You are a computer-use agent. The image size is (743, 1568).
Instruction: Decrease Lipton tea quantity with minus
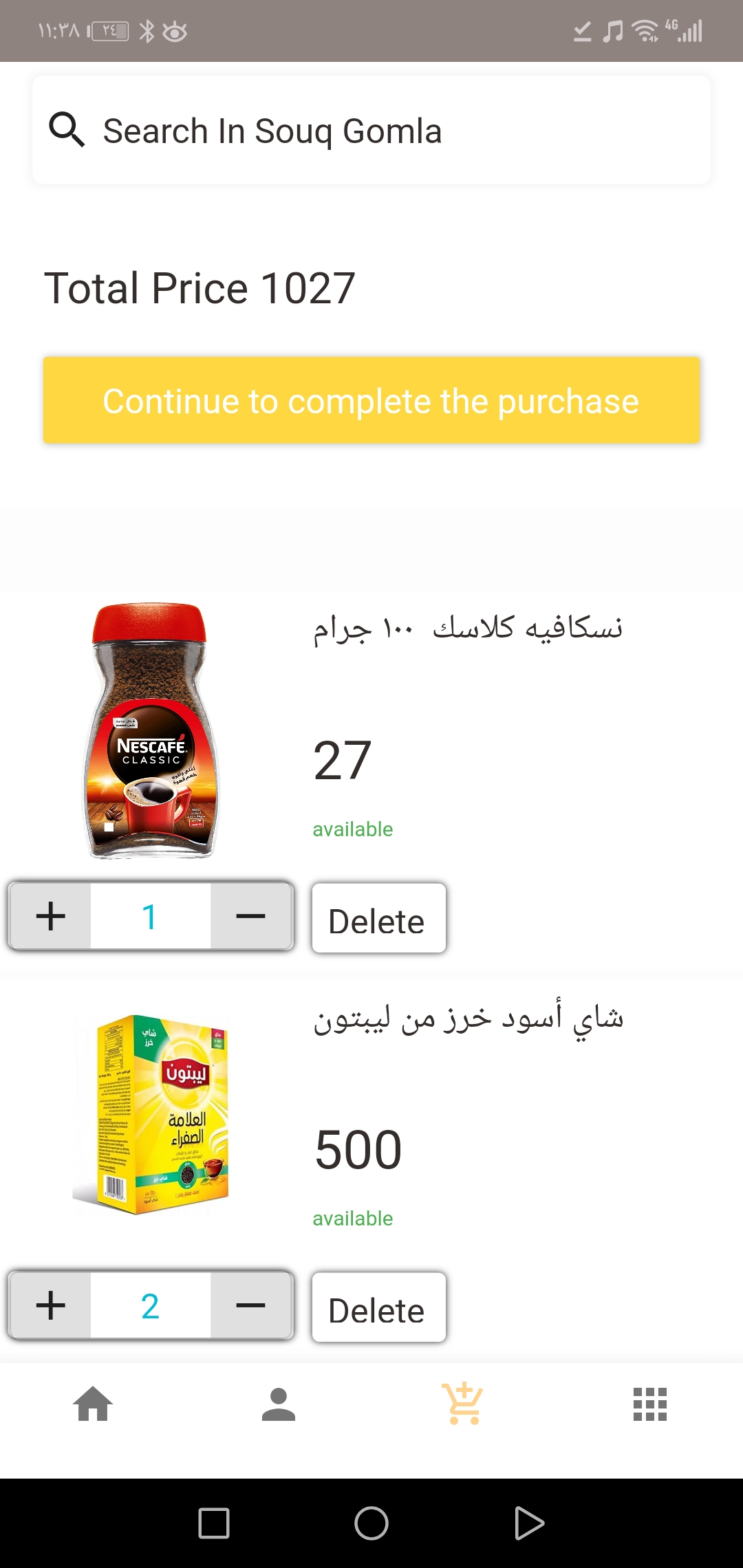point(250,1305)
